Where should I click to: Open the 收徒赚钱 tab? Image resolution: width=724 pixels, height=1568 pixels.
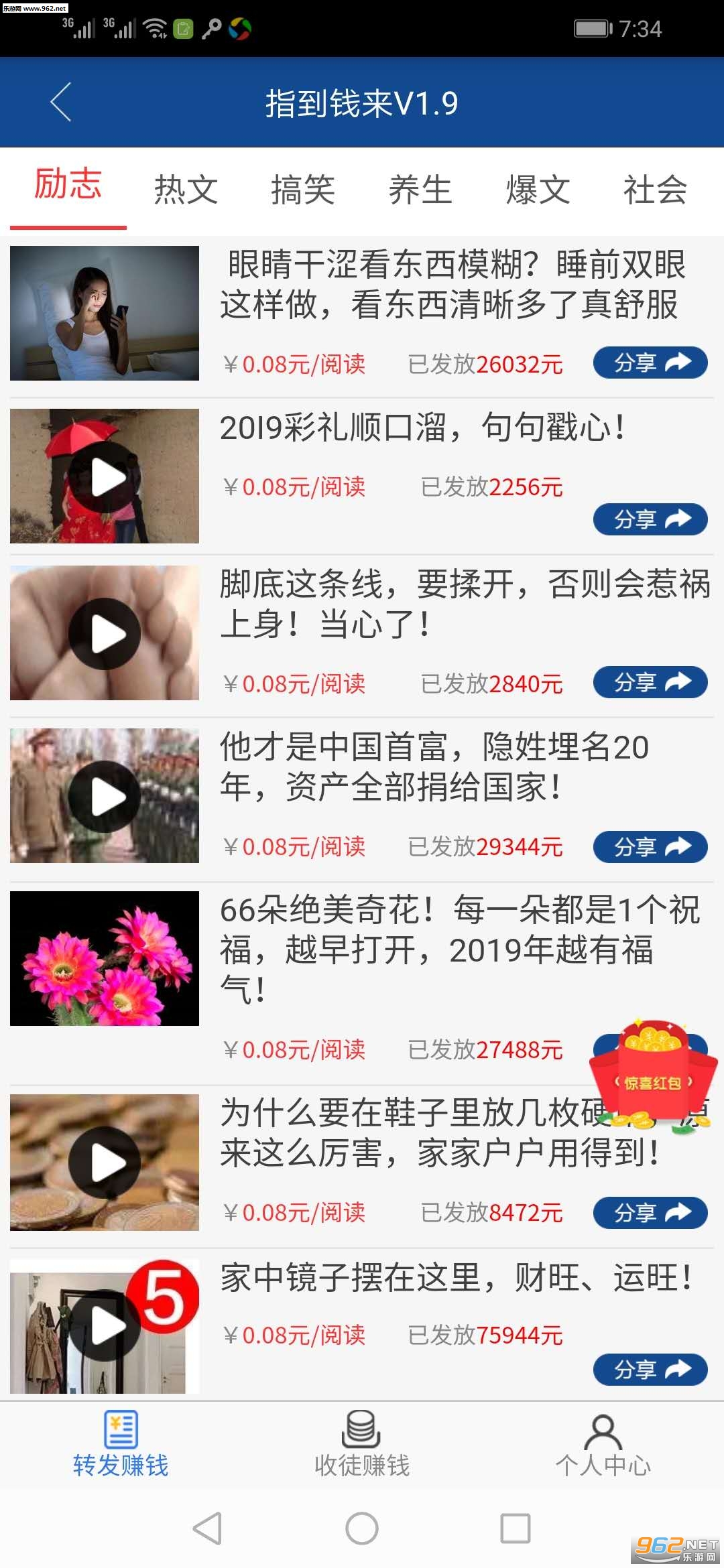pos(362,1445)
